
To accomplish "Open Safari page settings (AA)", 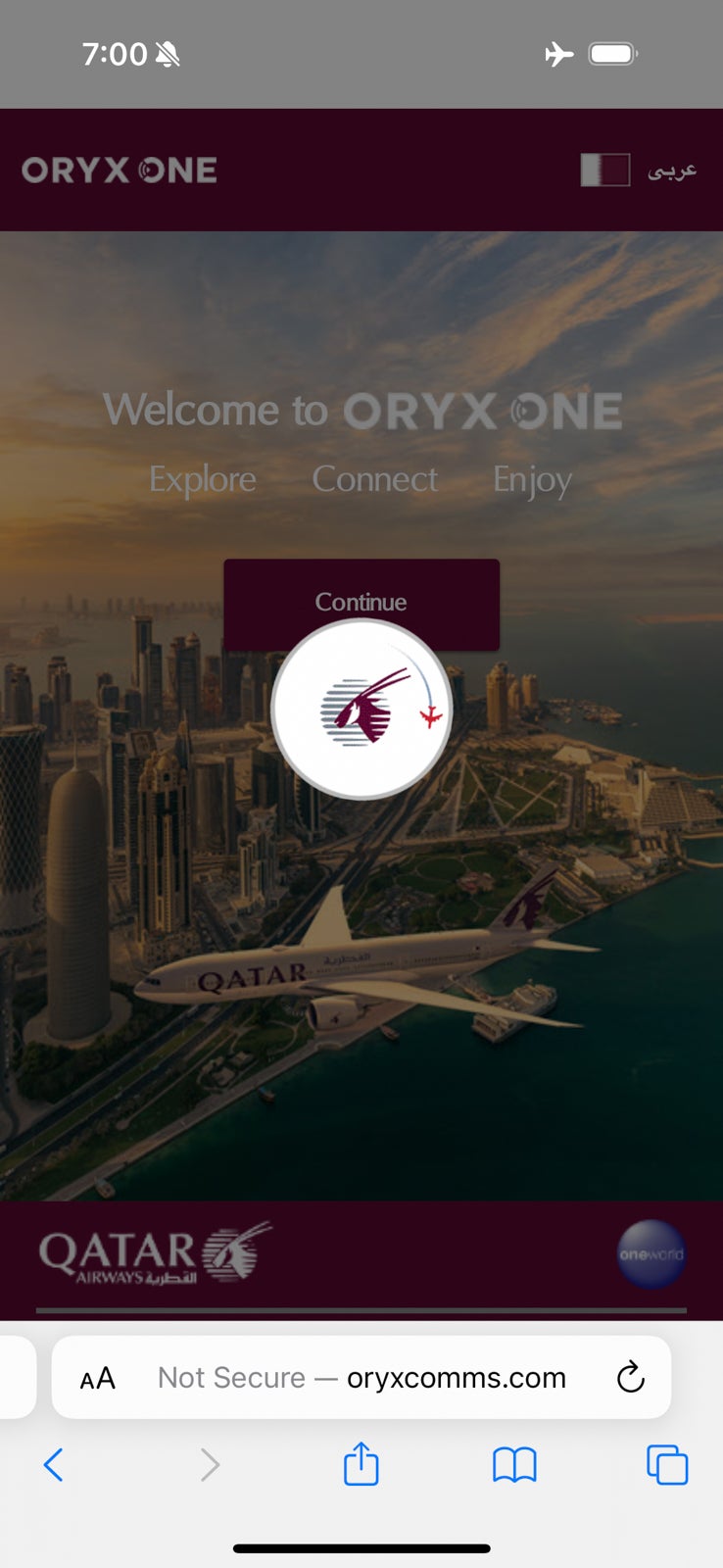I will (98, 1378).
